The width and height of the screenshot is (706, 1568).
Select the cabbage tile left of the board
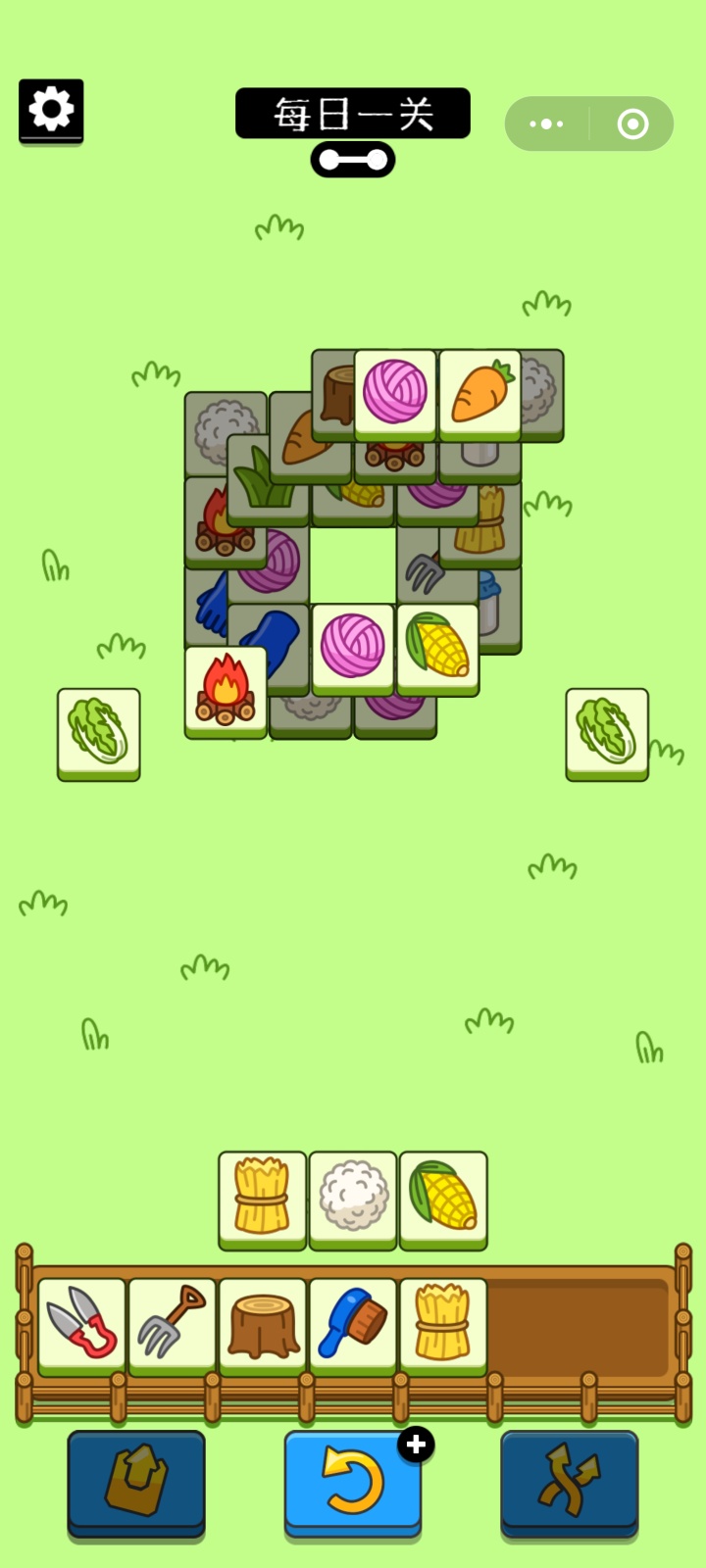click(99, 731)
